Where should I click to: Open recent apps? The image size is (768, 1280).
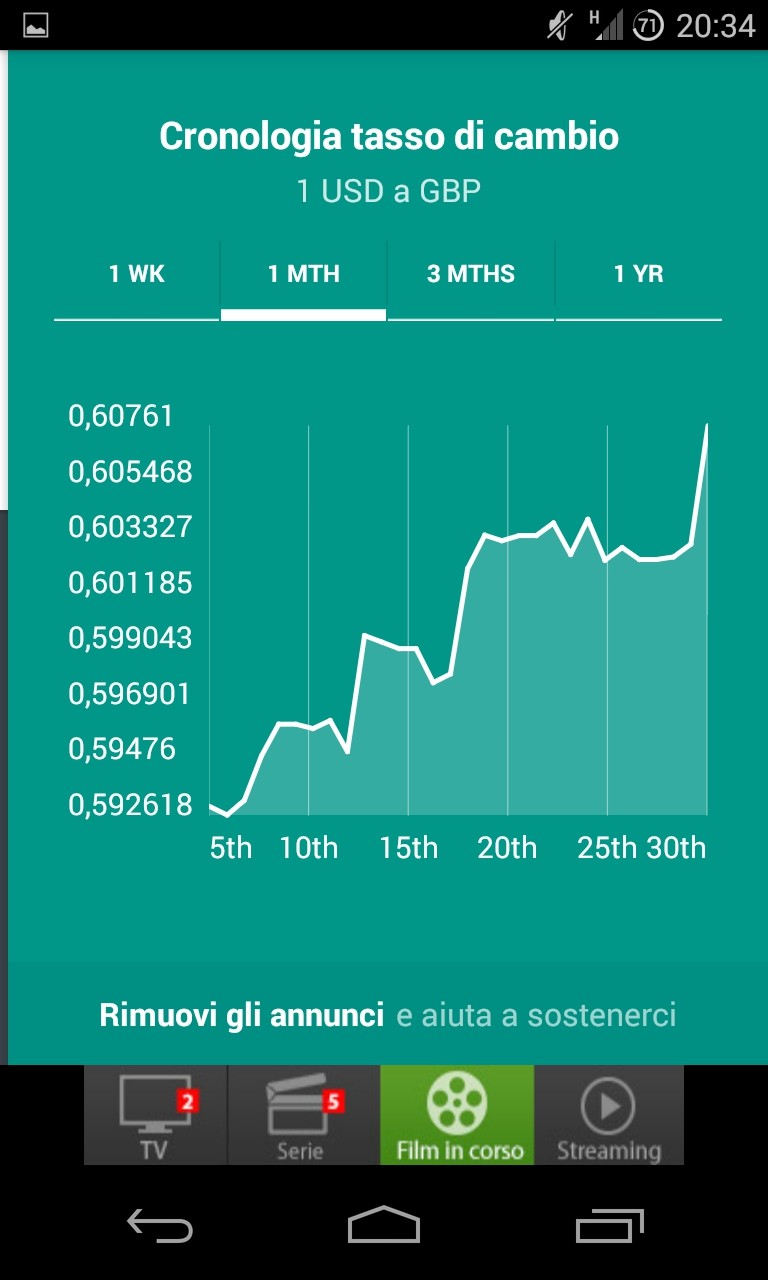pos(609,1224)
